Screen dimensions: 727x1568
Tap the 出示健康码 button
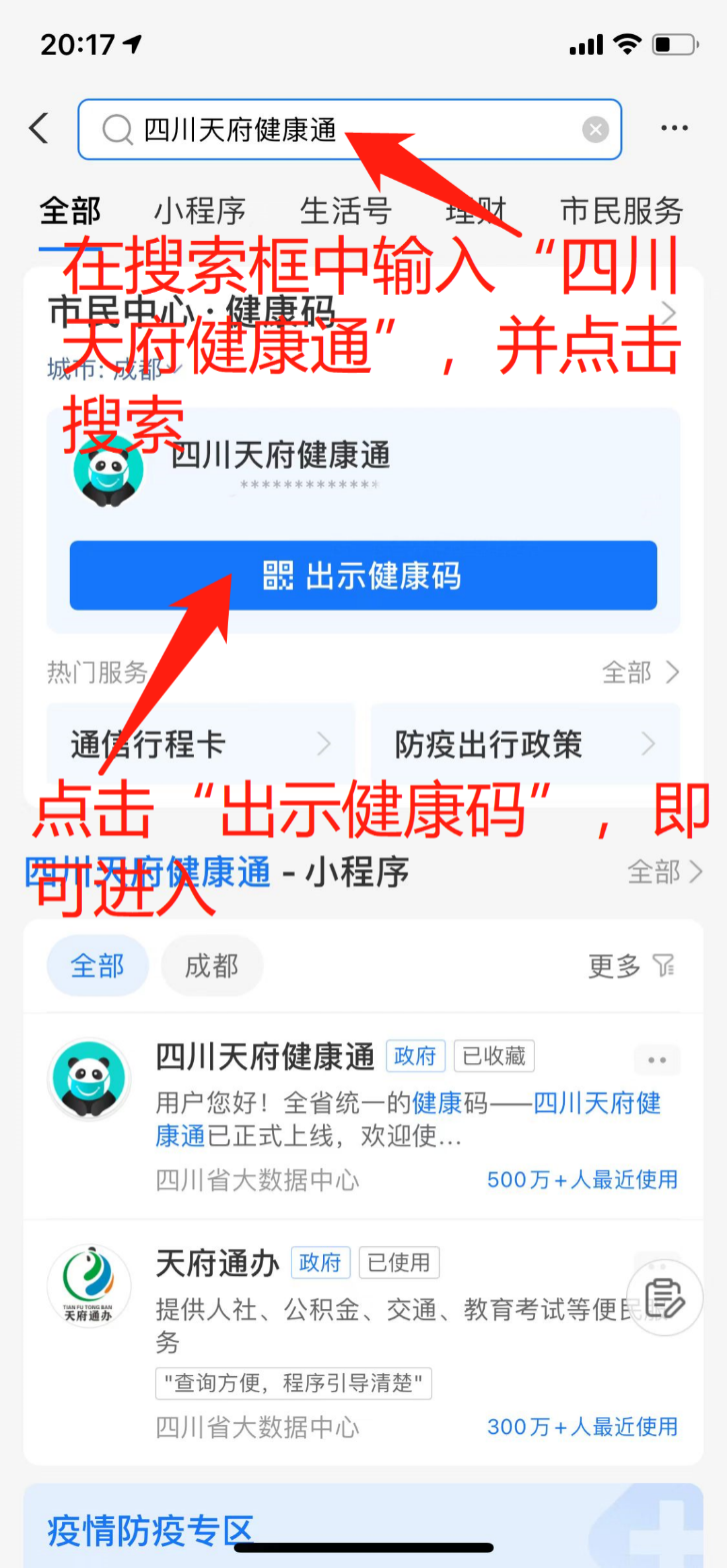363,576
